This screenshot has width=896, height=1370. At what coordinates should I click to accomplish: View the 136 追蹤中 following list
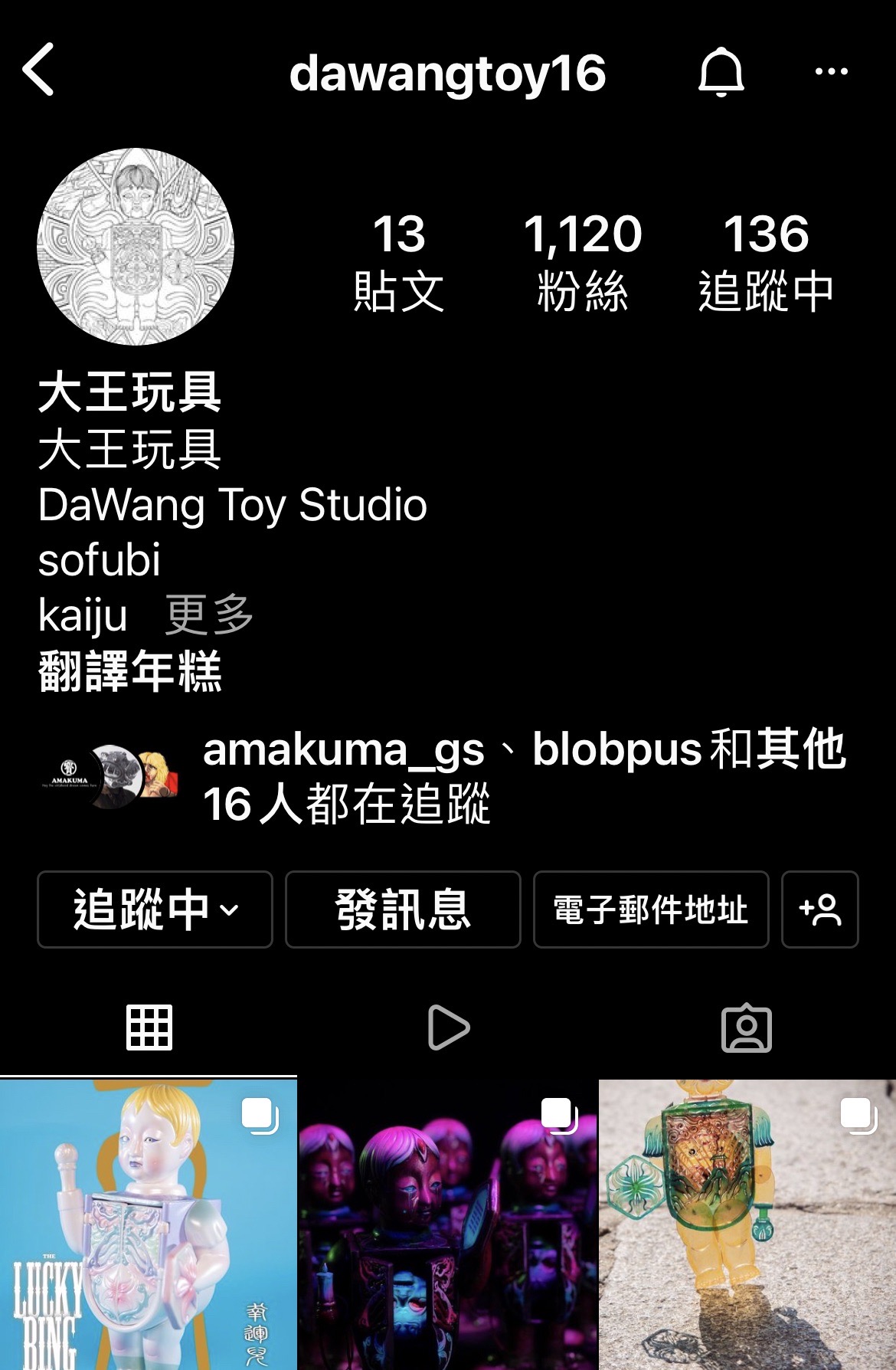pyautogui.click(x=766, y=261)
